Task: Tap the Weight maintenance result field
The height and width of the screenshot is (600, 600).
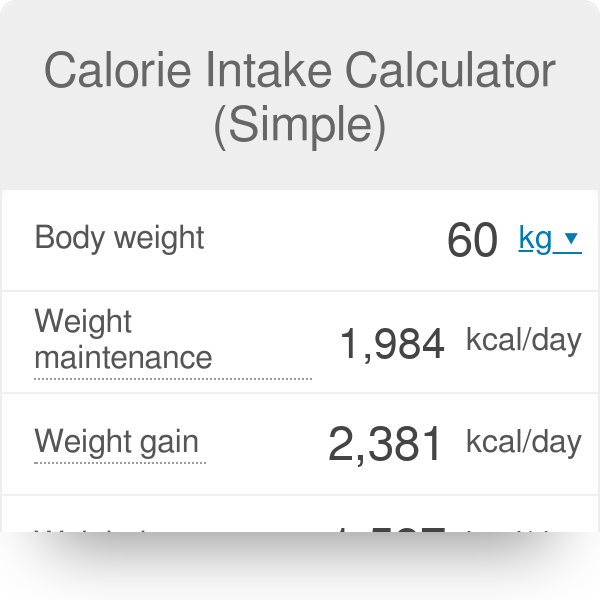Action: tap(393, 344)
